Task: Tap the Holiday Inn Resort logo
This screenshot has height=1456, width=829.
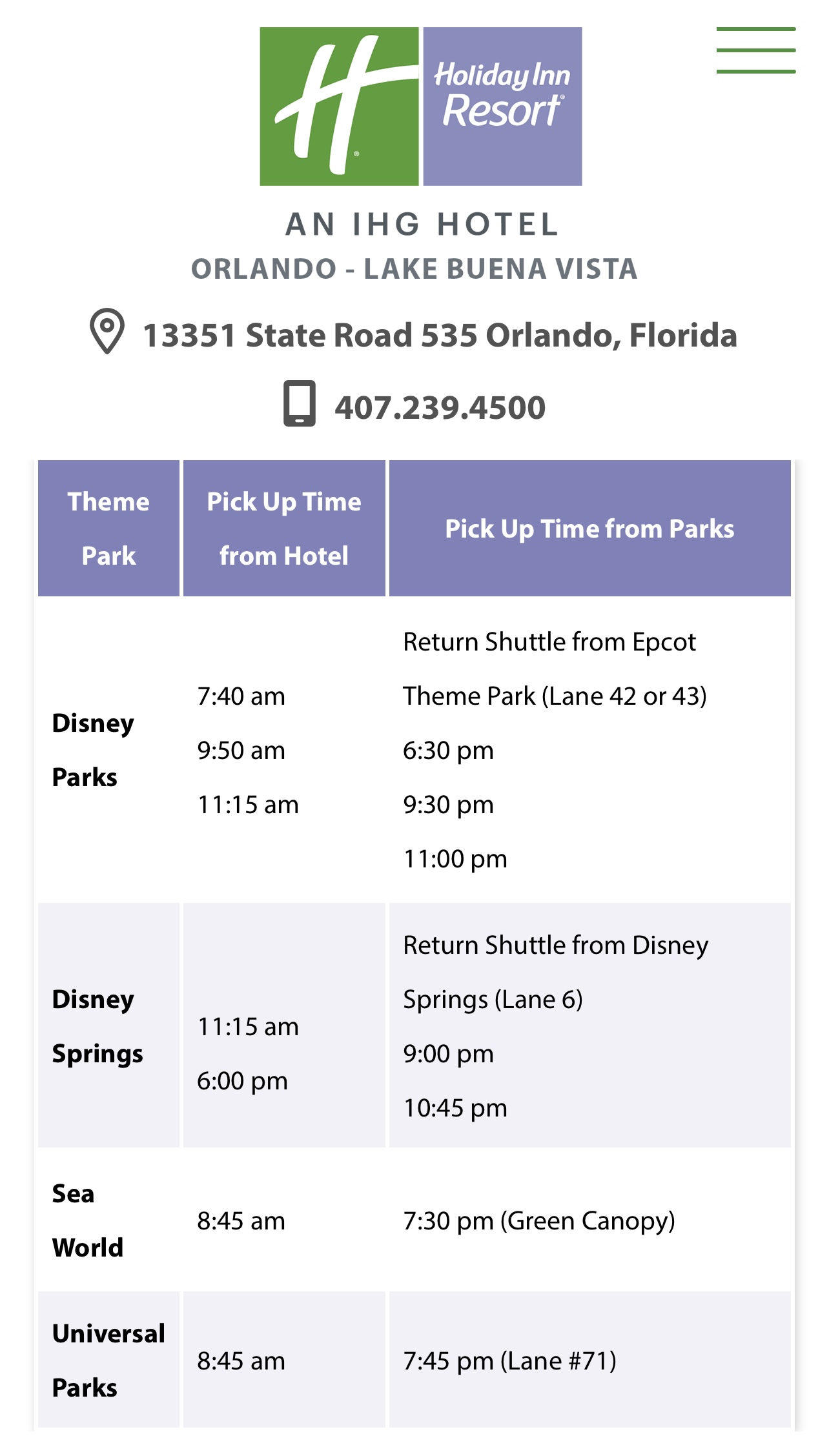Action: click(x=420, y=106)
